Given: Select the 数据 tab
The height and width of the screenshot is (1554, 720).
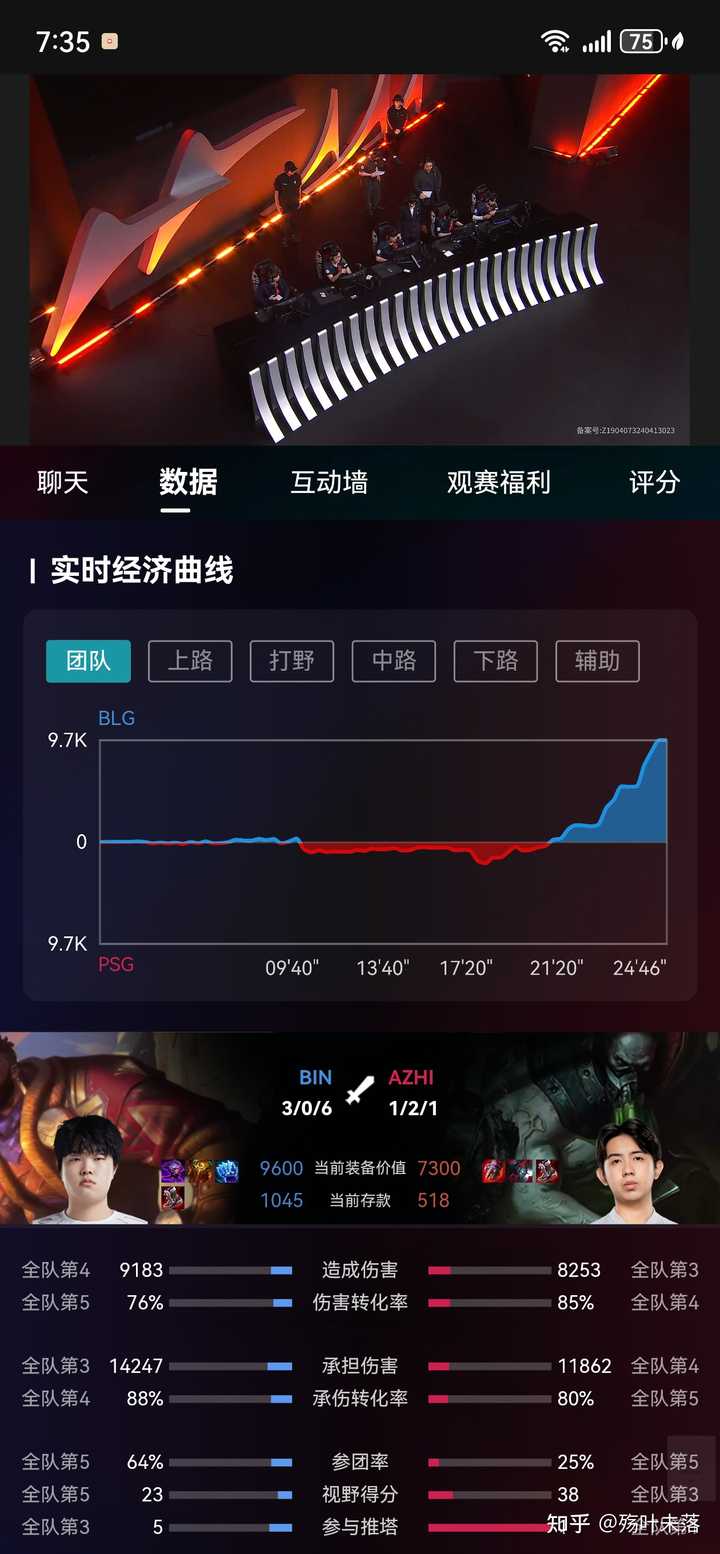Looking at the screenshot, I should [188, 482].
